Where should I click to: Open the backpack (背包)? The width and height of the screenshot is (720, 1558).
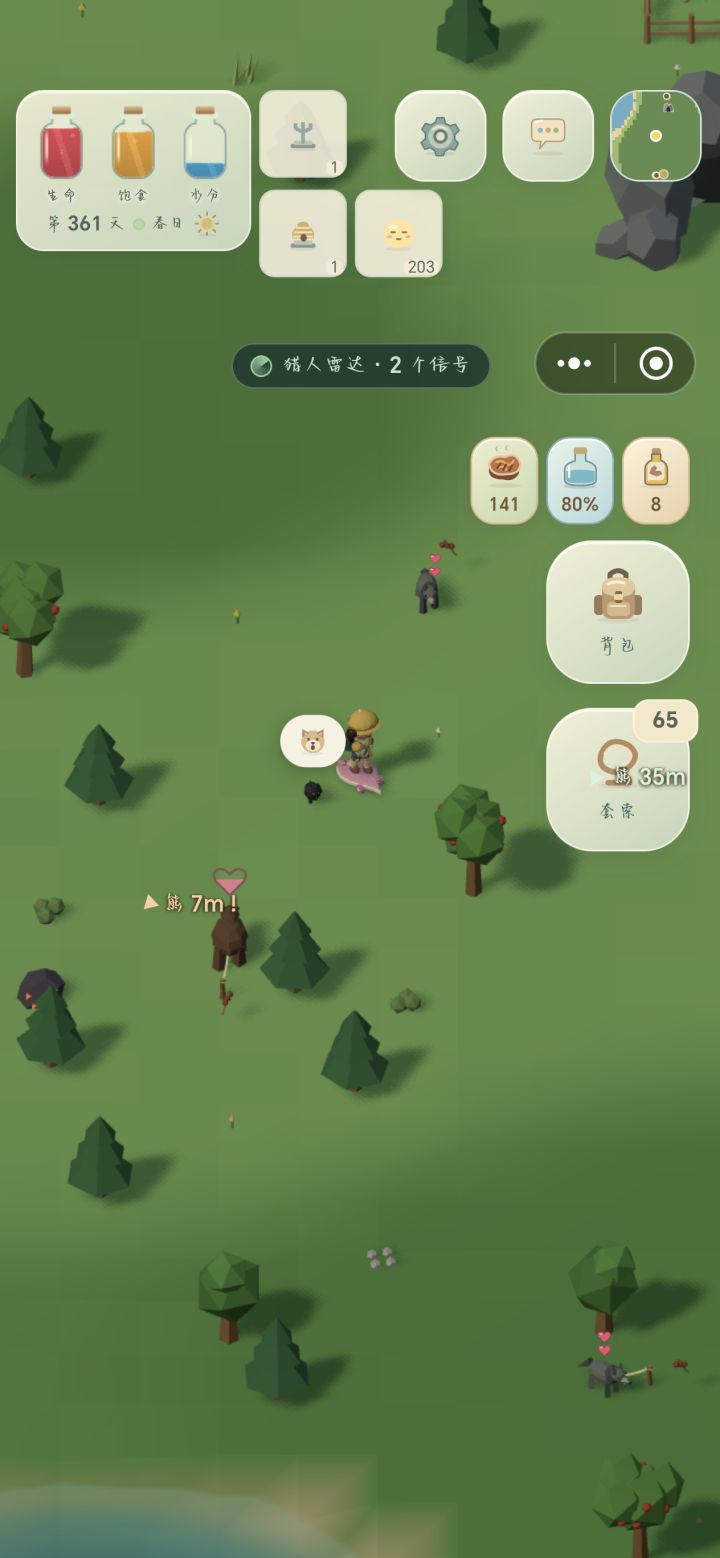coord(617,612)
